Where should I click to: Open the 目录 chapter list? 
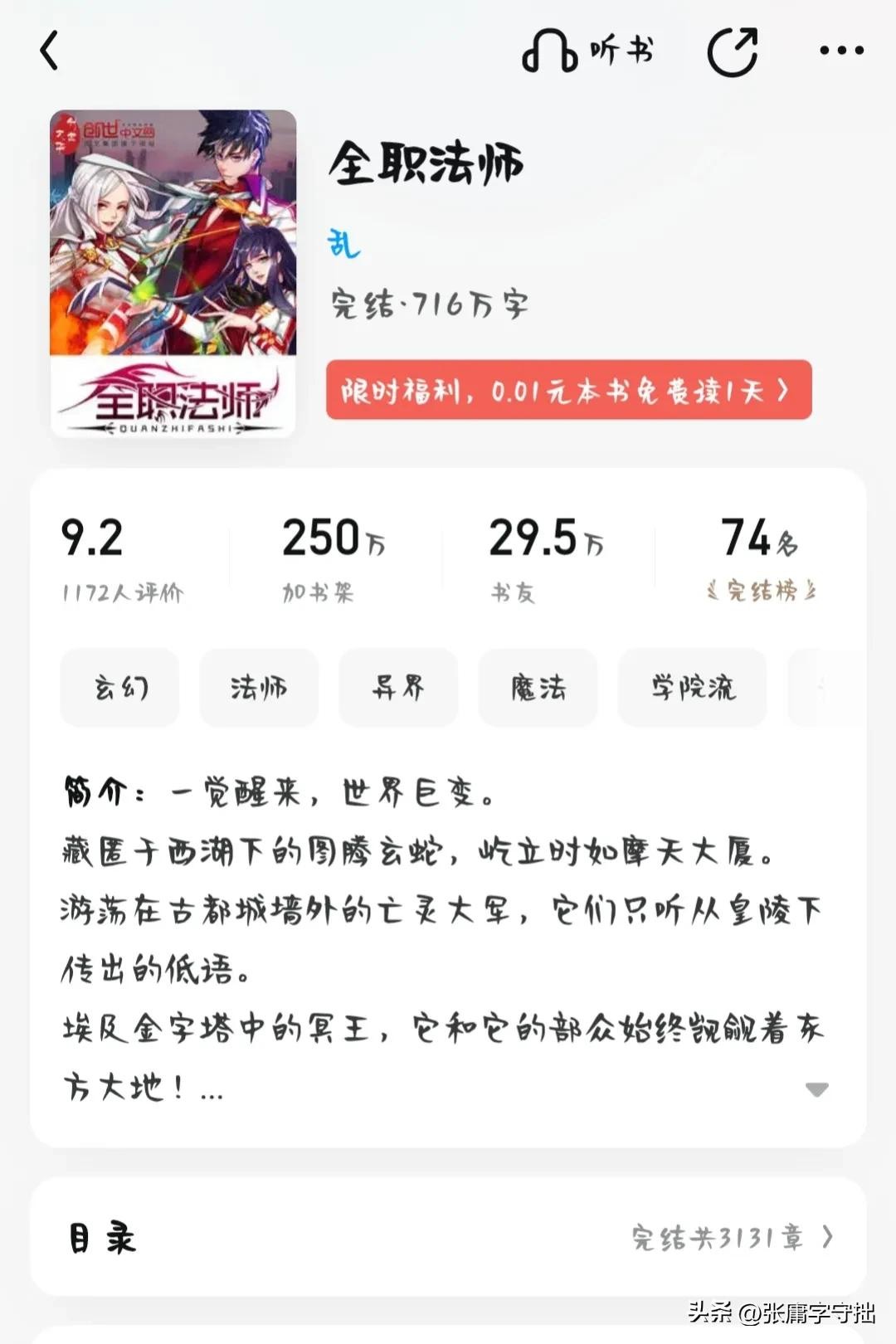pyautogui.click(x=448, y=1237)
